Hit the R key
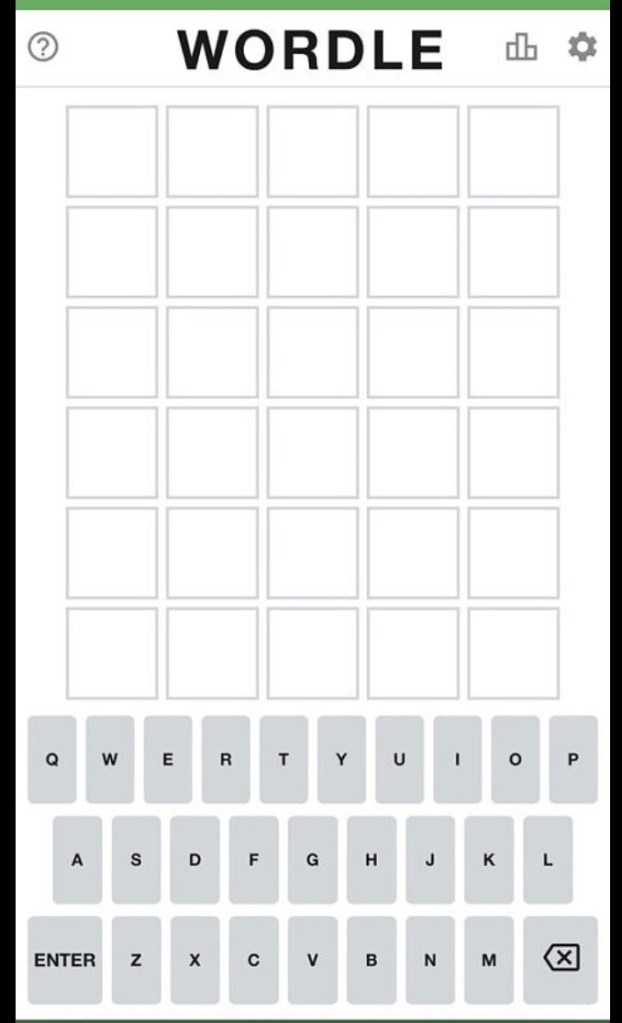The height and width of the screenshot is (1023, 622). click(x=226, y=759)
